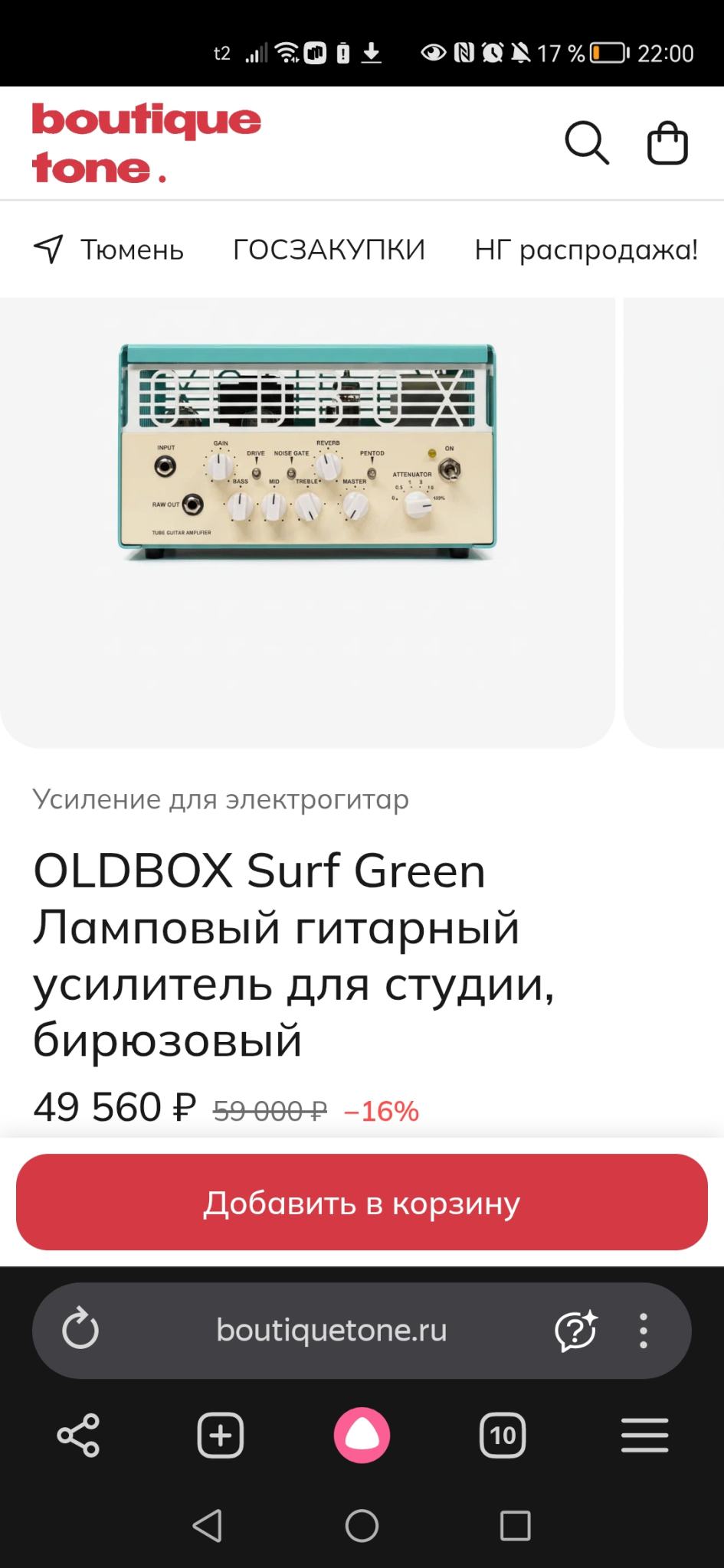The height and width of the screenshot is (1568, 724).
Task: Open the НГ распродажа! link
Action: [x=586, y=250]
